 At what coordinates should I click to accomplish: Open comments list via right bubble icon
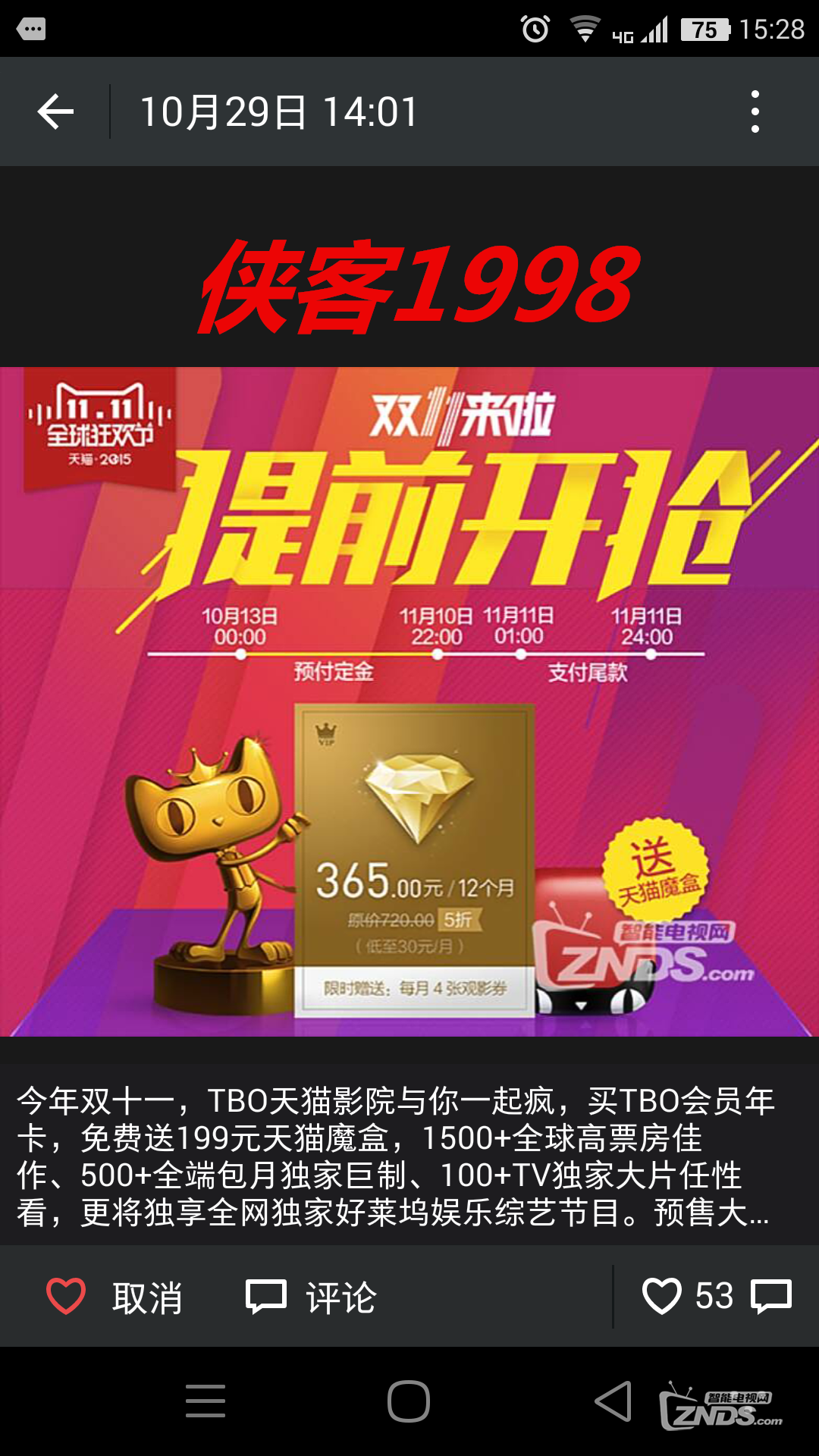click(771, 1296)
